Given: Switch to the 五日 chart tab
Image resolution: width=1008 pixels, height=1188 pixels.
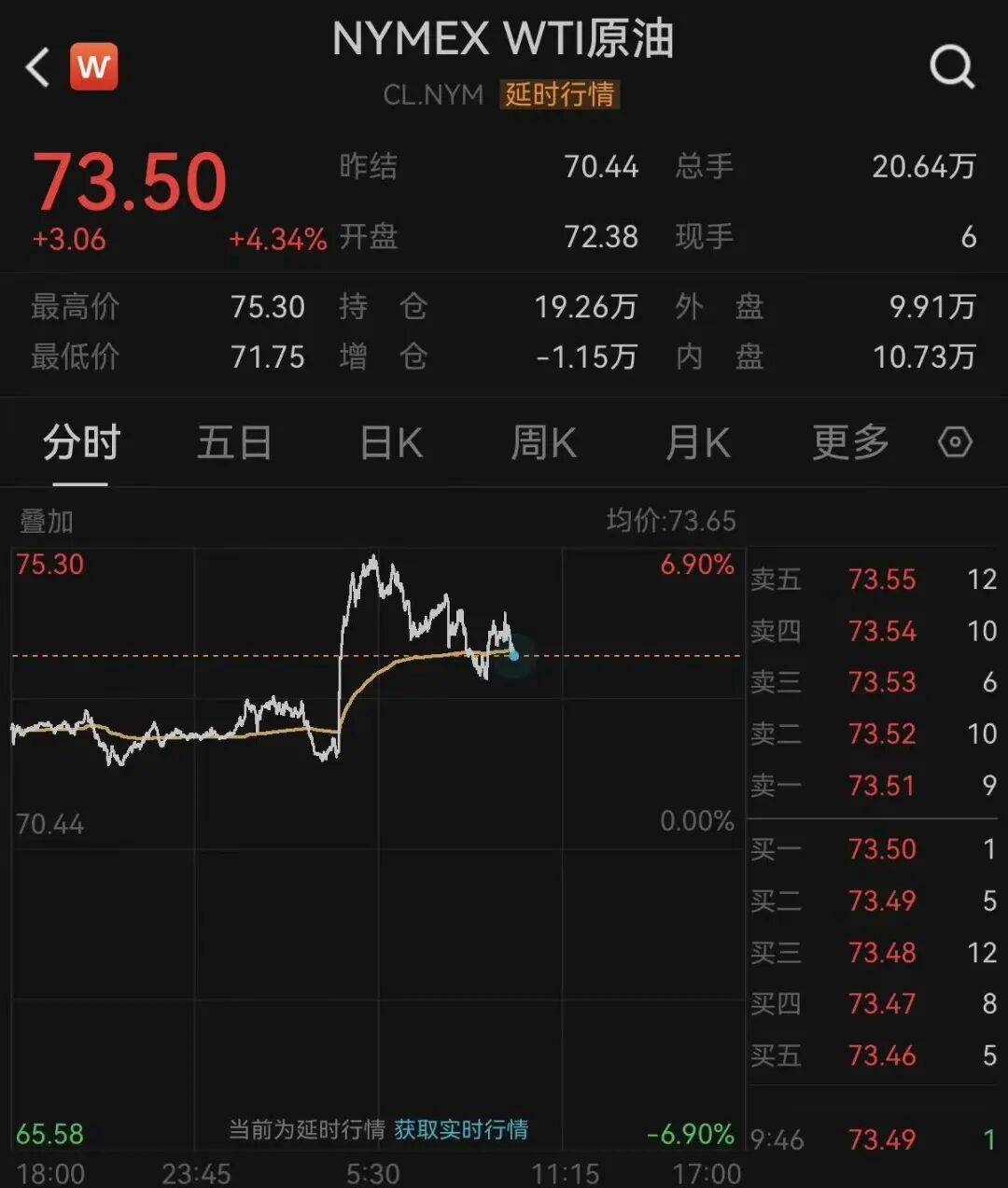Looking at the screenshot, I should [x=234, y=442].
